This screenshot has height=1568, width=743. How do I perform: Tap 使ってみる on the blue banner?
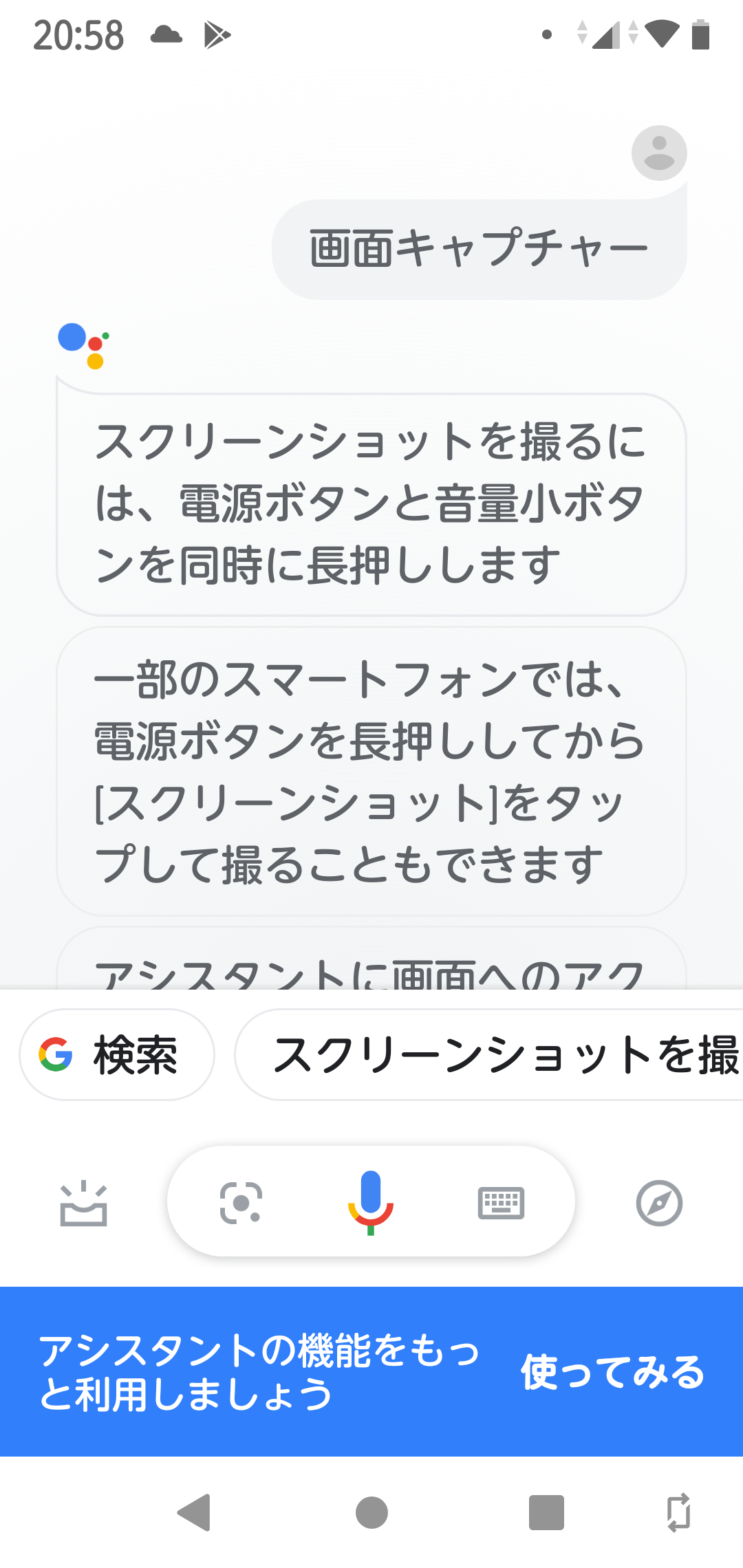[x=612, y=1372]
